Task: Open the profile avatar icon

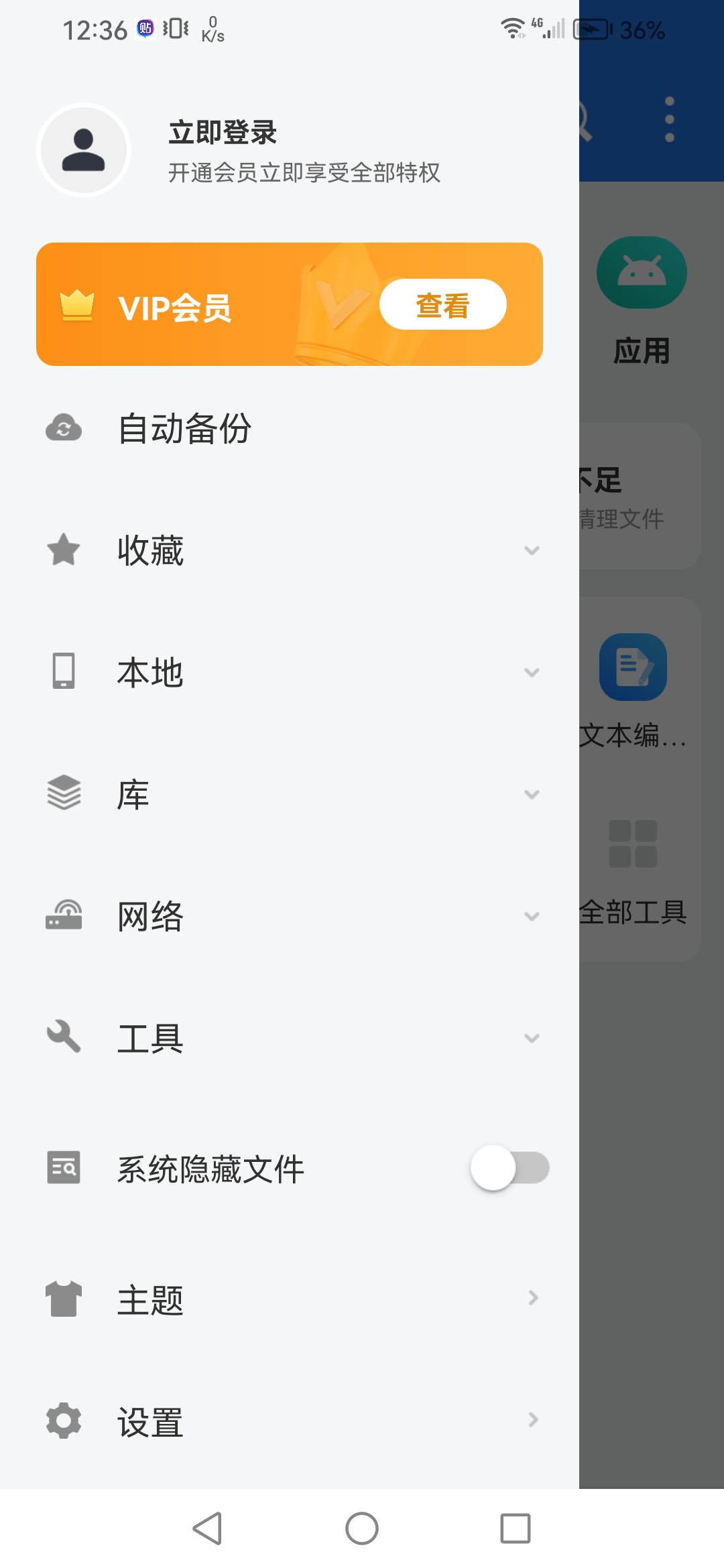Action: pos(84,149)
